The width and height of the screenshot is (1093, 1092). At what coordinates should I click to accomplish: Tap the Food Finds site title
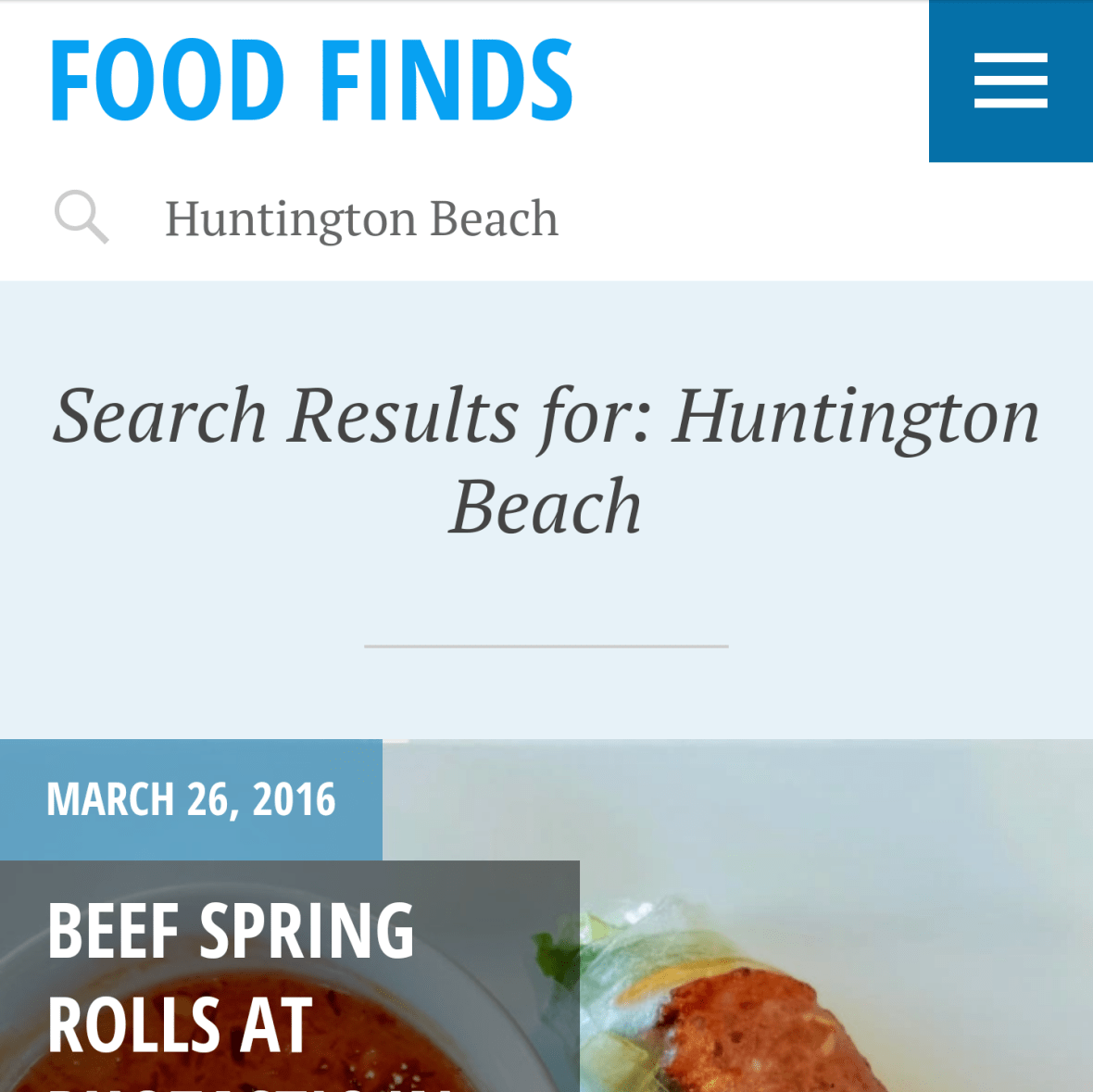(311, 81)
